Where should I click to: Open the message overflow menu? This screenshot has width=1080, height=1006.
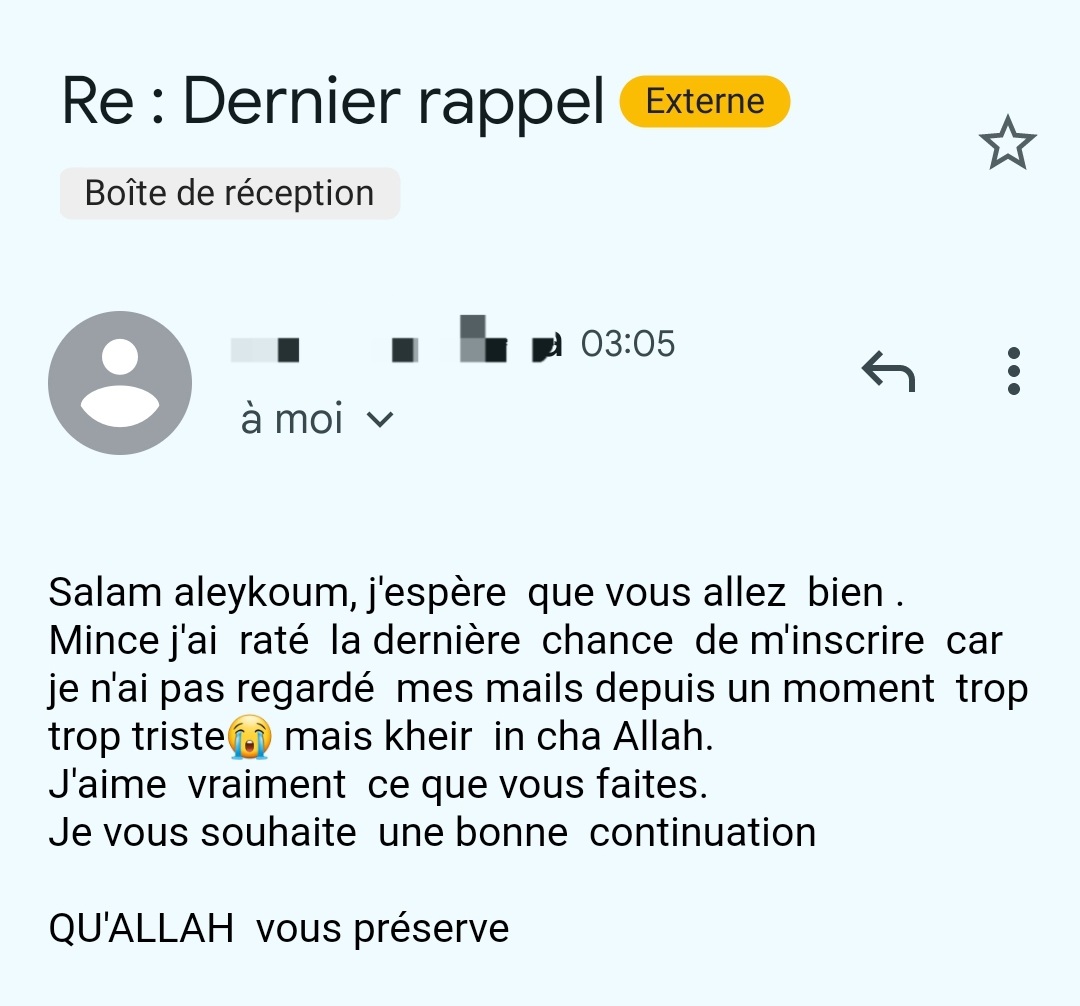[1014, 371]
